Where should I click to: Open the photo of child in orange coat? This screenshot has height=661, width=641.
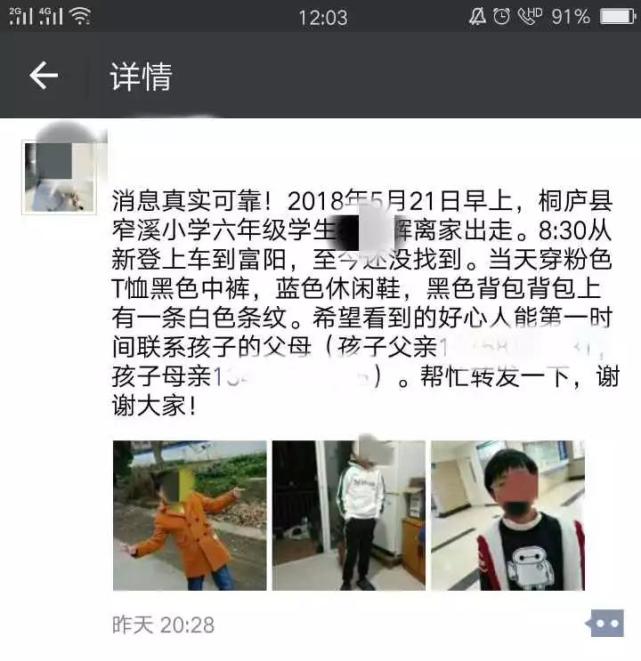[189, 515]
